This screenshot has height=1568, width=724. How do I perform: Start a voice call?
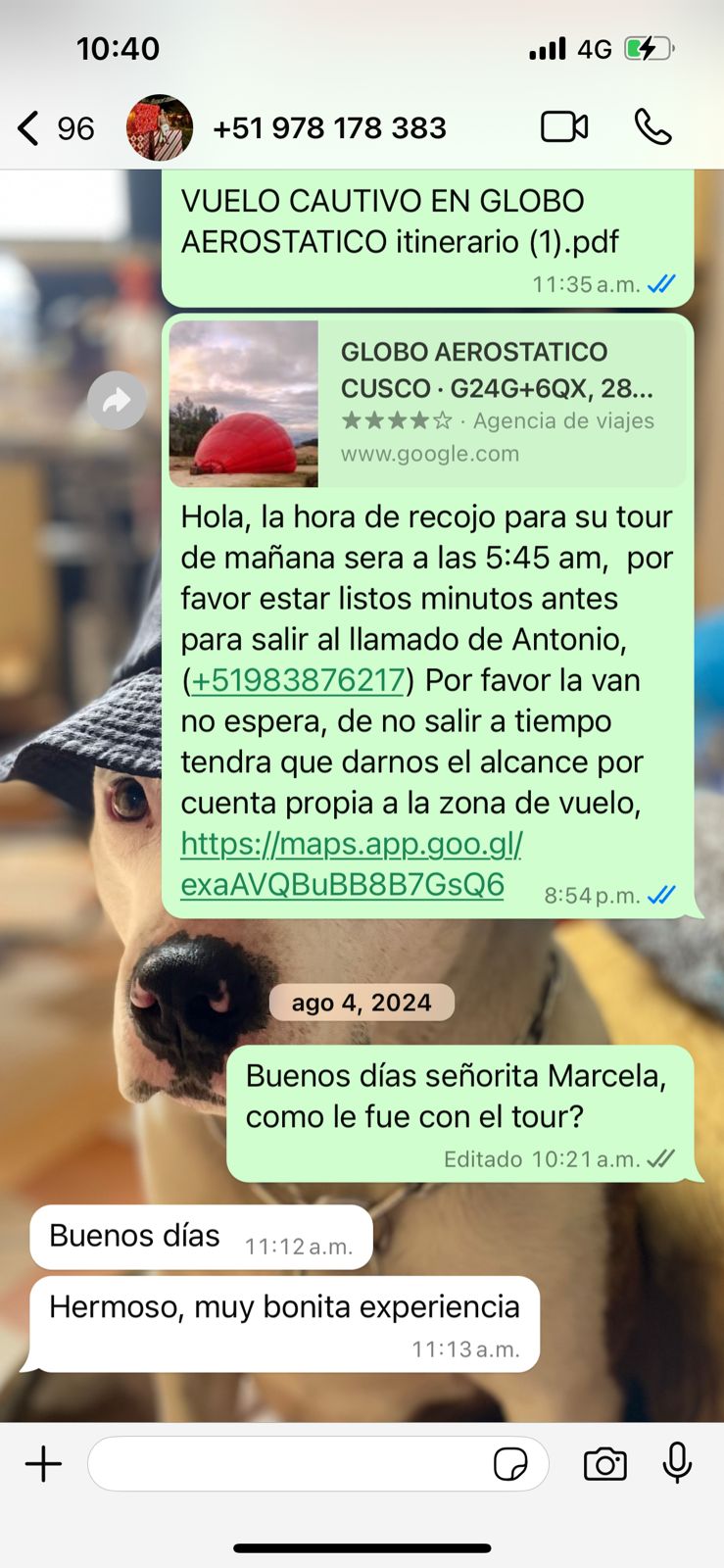pyautogui.click(x=652, y=127)
